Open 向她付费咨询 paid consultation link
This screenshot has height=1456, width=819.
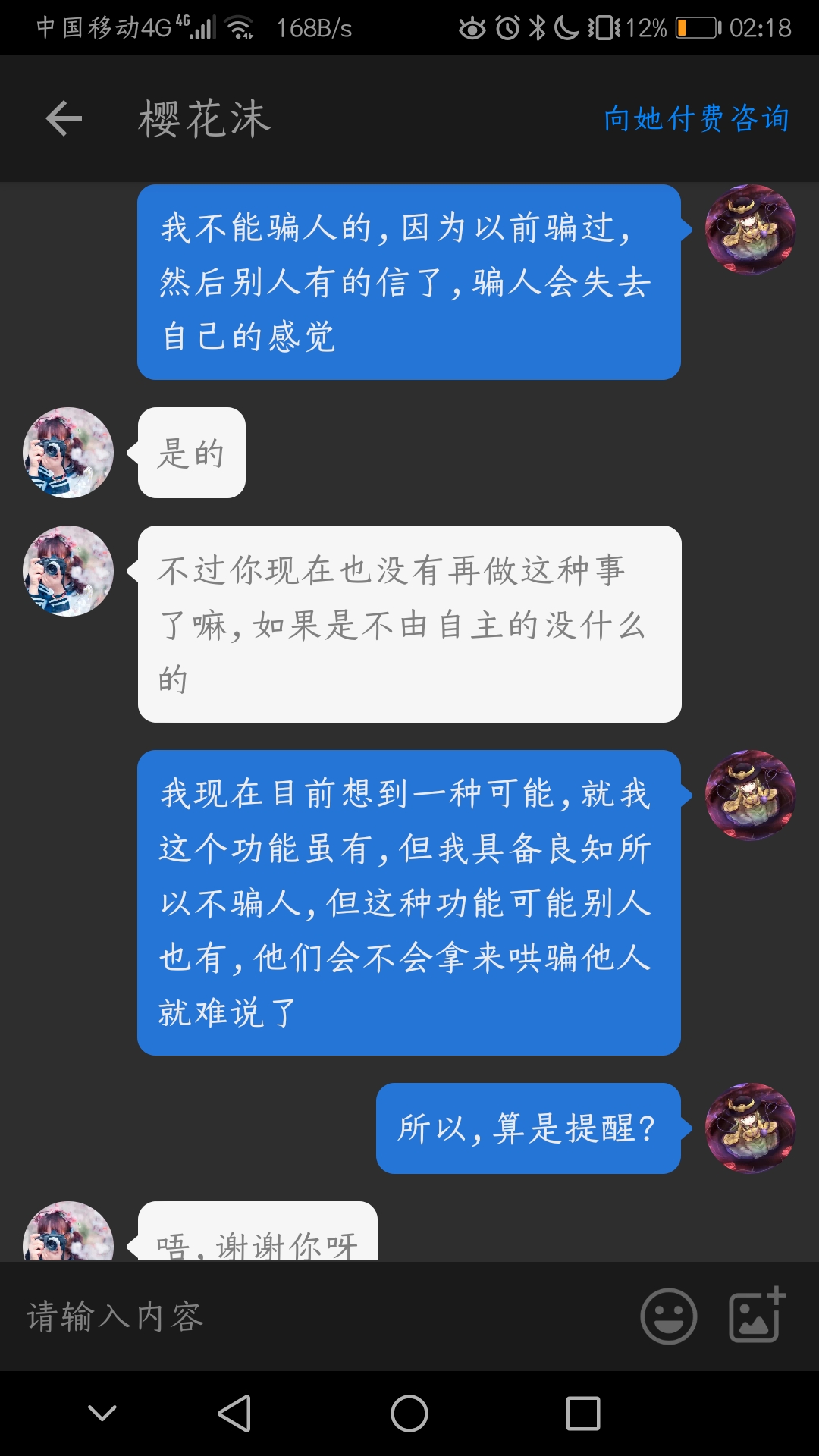(696, 119)
